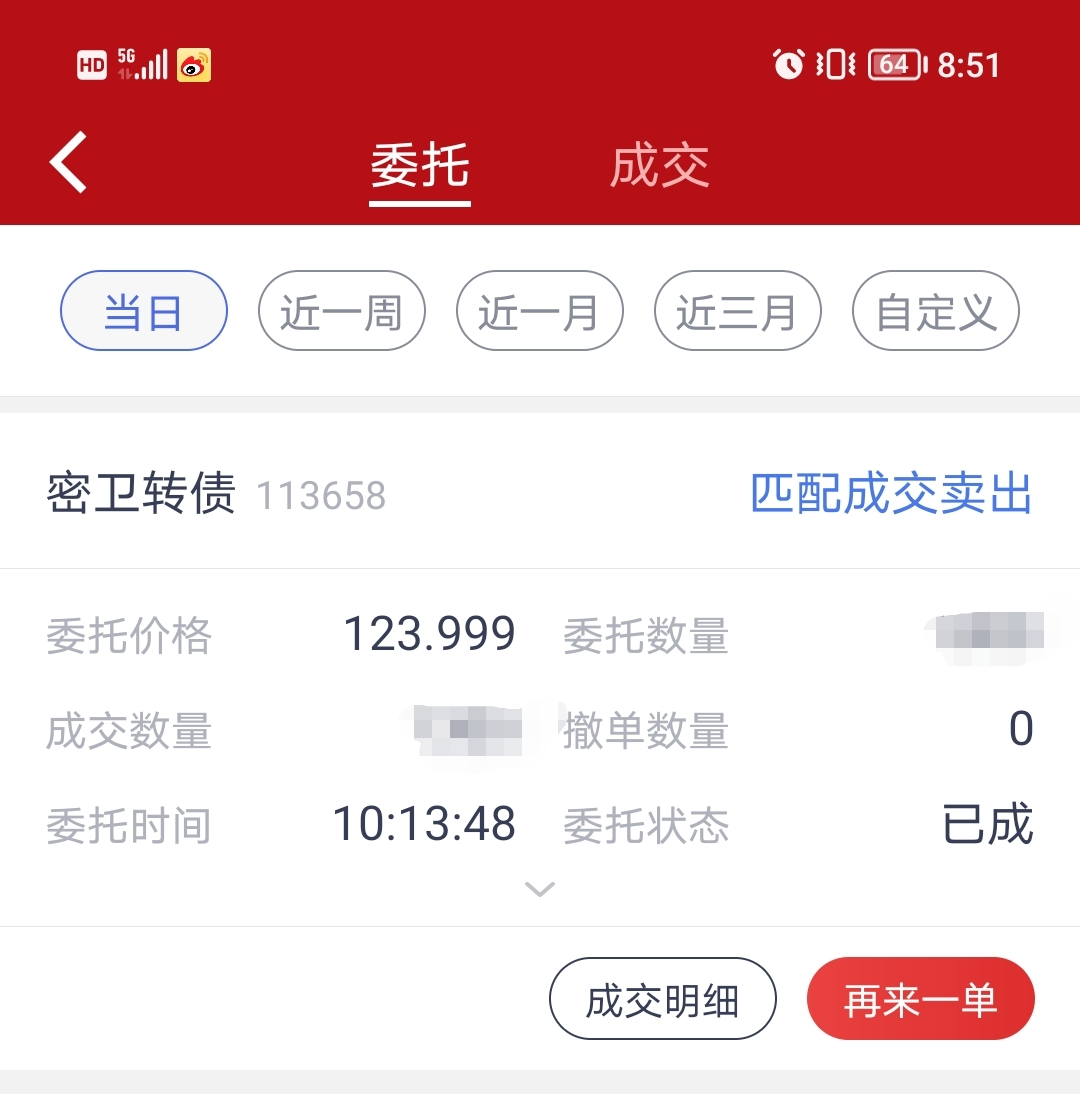1080x1096 pixels.
Task: Choose the 近三月 time range
Action: coord(737,310)
